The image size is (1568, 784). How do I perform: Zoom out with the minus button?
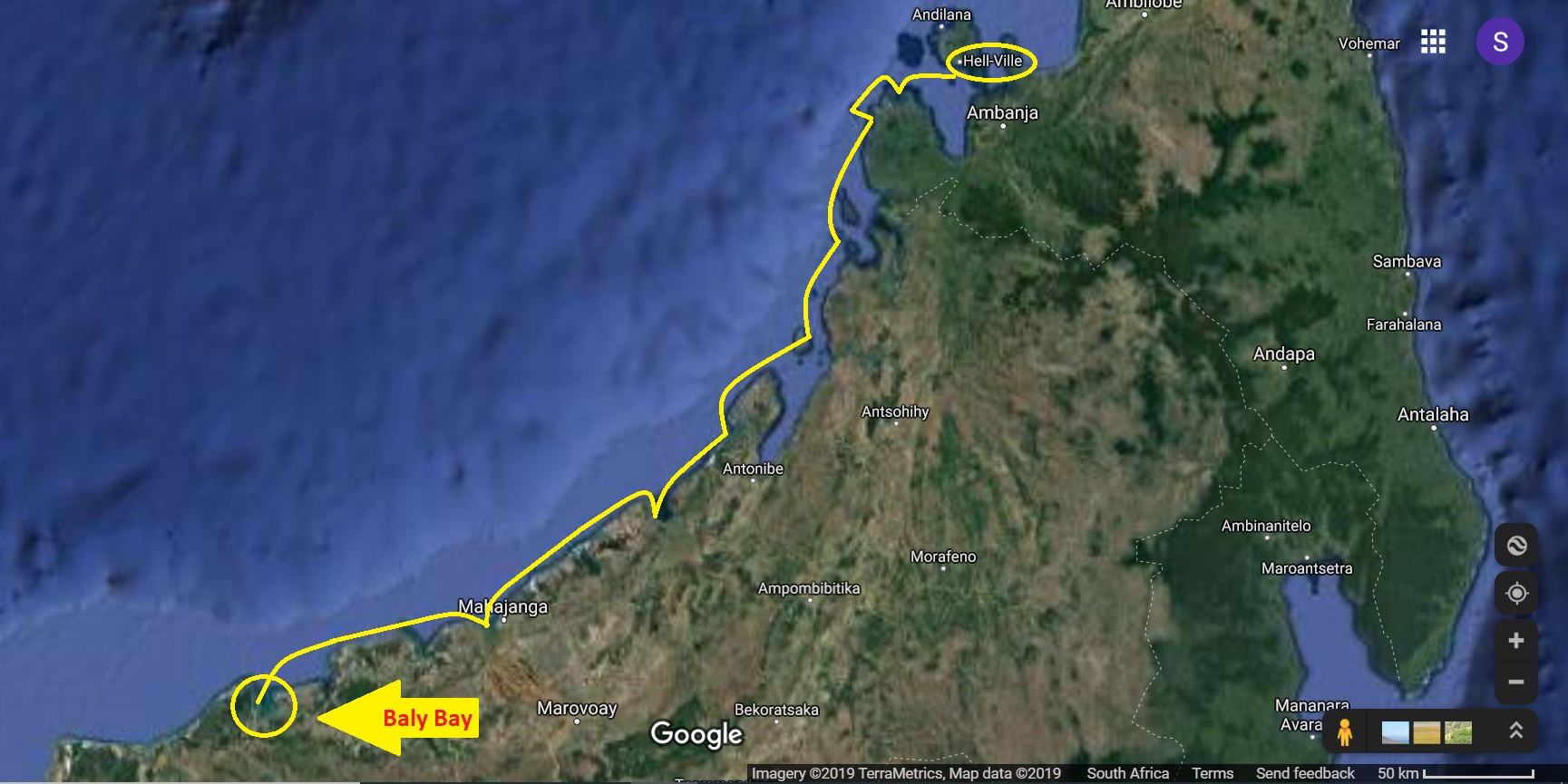click(x=1516, y=682)
